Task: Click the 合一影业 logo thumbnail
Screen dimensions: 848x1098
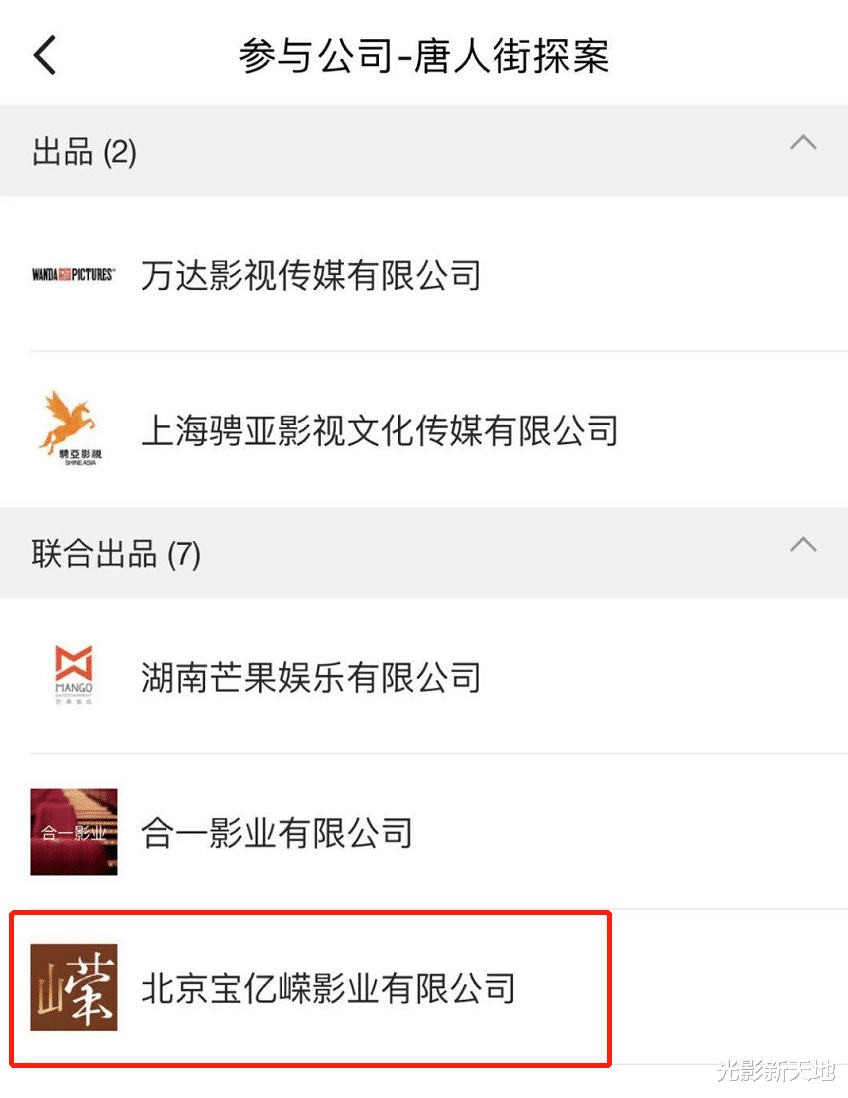Action: click(73, 832)
